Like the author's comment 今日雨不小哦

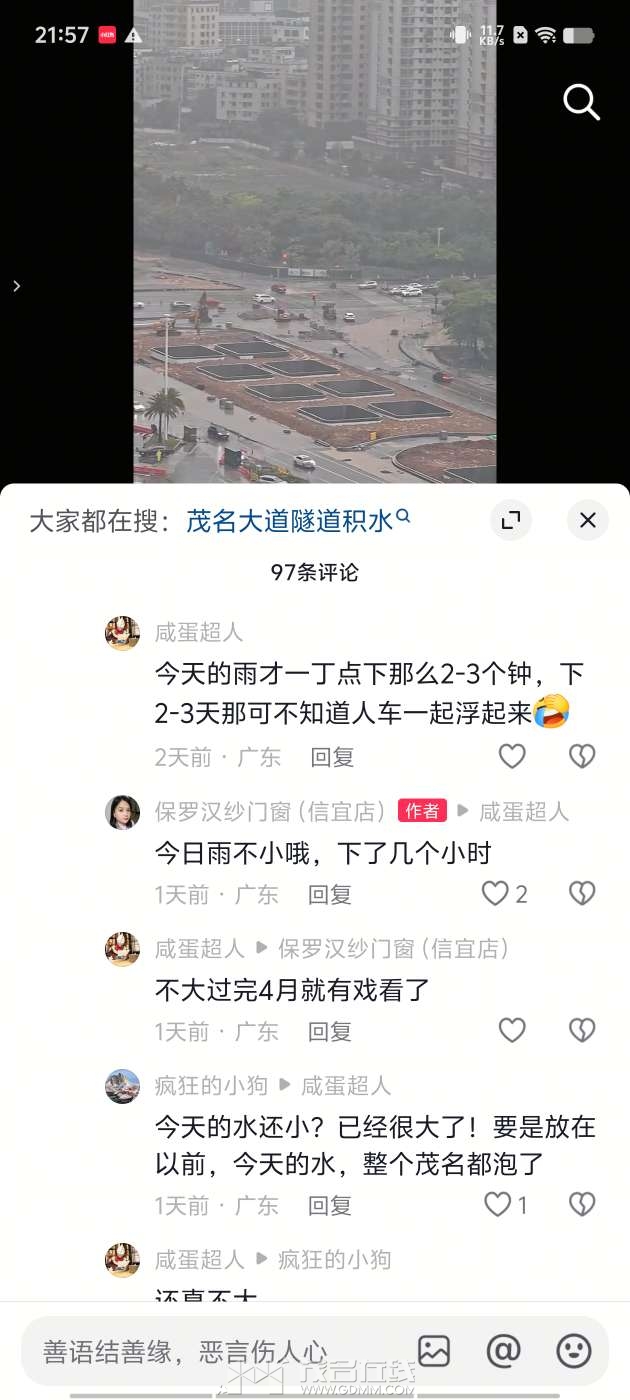click(x=496, y=893)
